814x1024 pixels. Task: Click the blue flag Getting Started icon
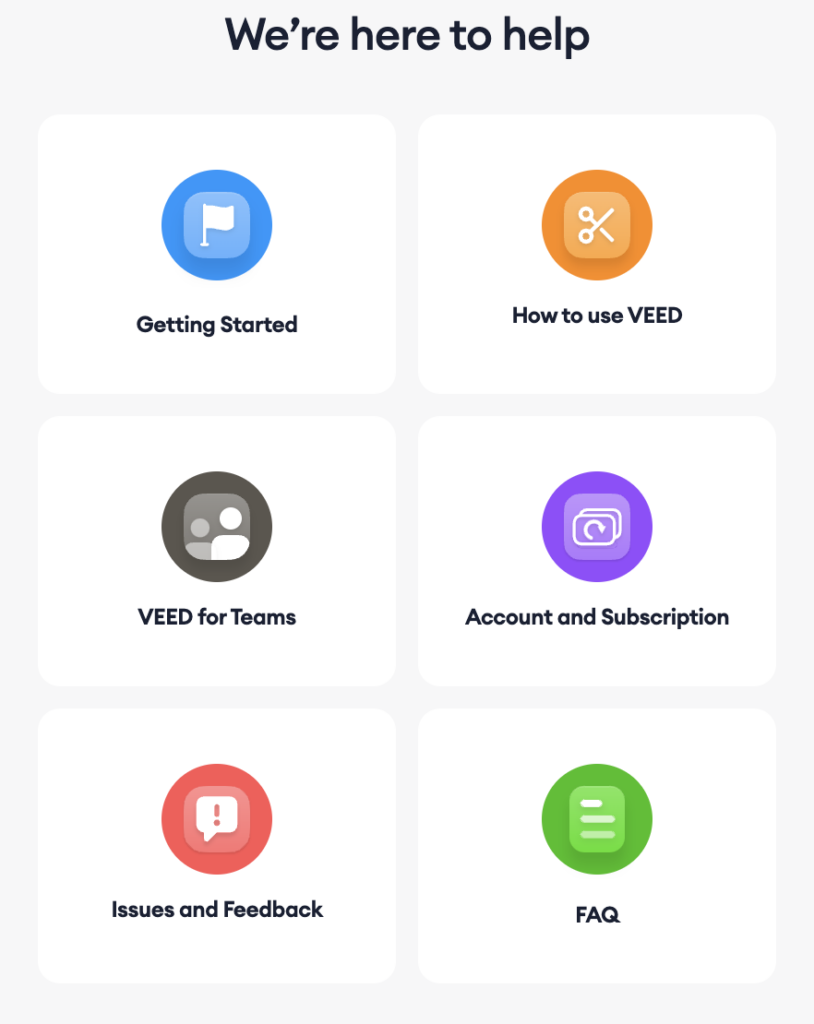tap(216, 224)
